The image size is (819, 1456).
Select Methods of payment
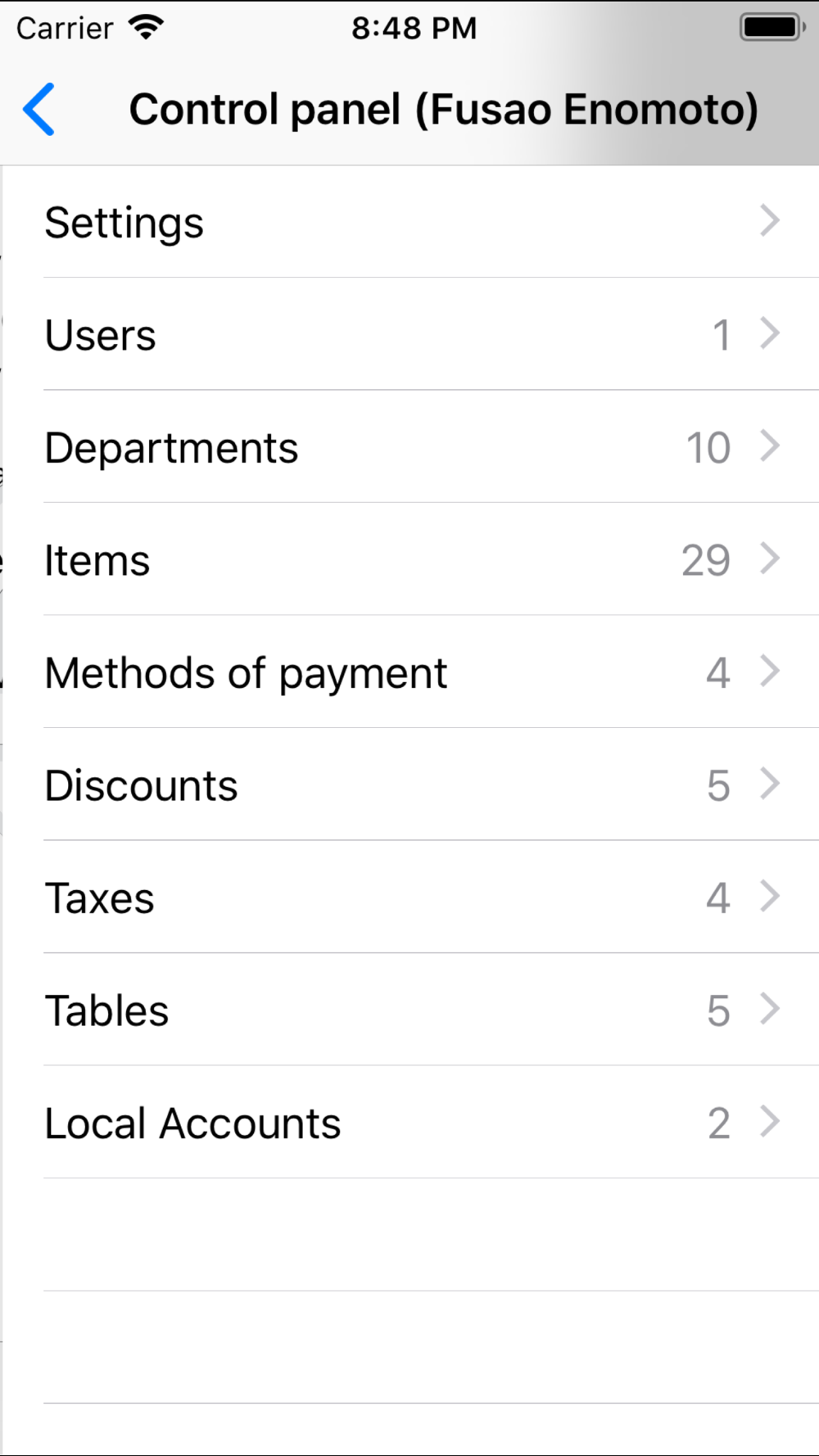point(409,671)
